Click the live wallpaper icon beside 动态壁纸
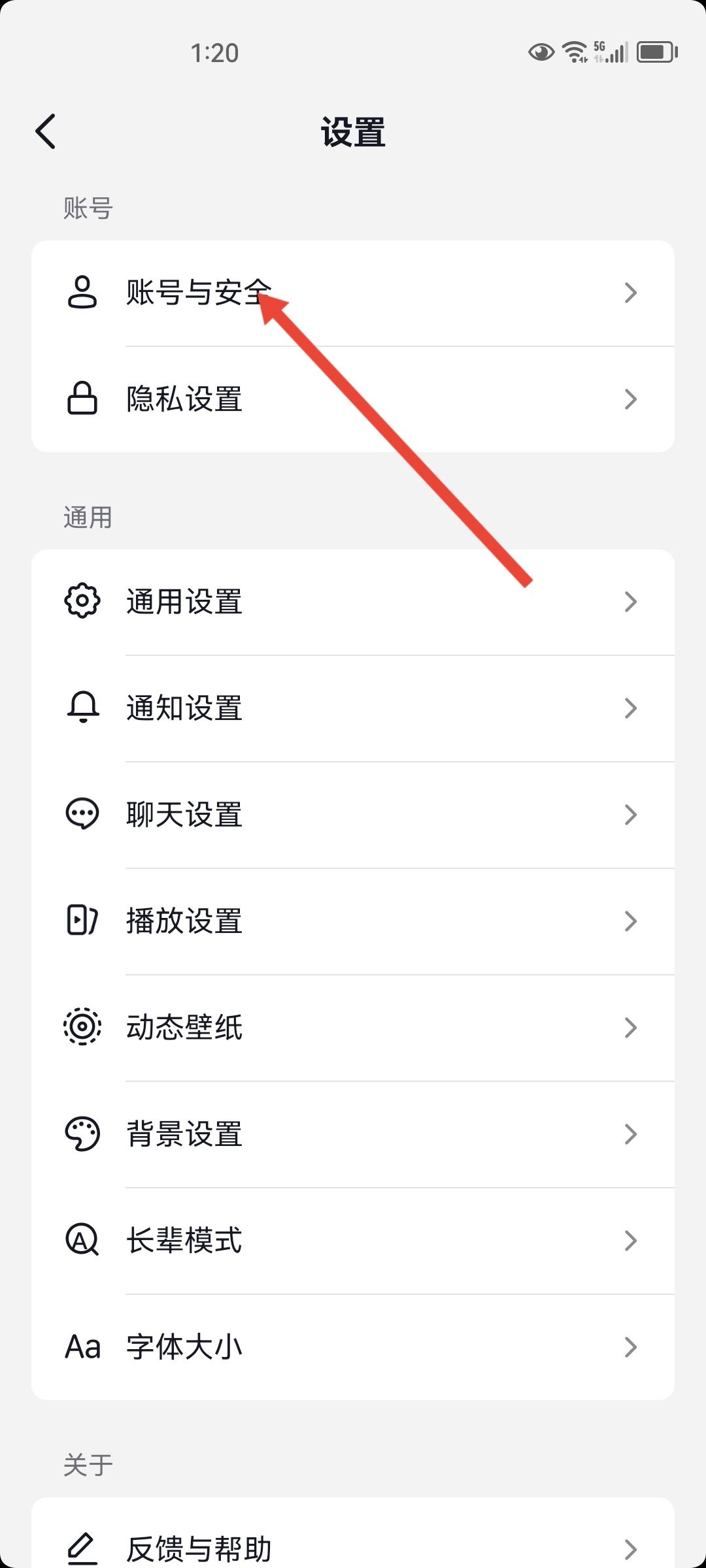The image size is (706, 1568). pos(82,1028)
